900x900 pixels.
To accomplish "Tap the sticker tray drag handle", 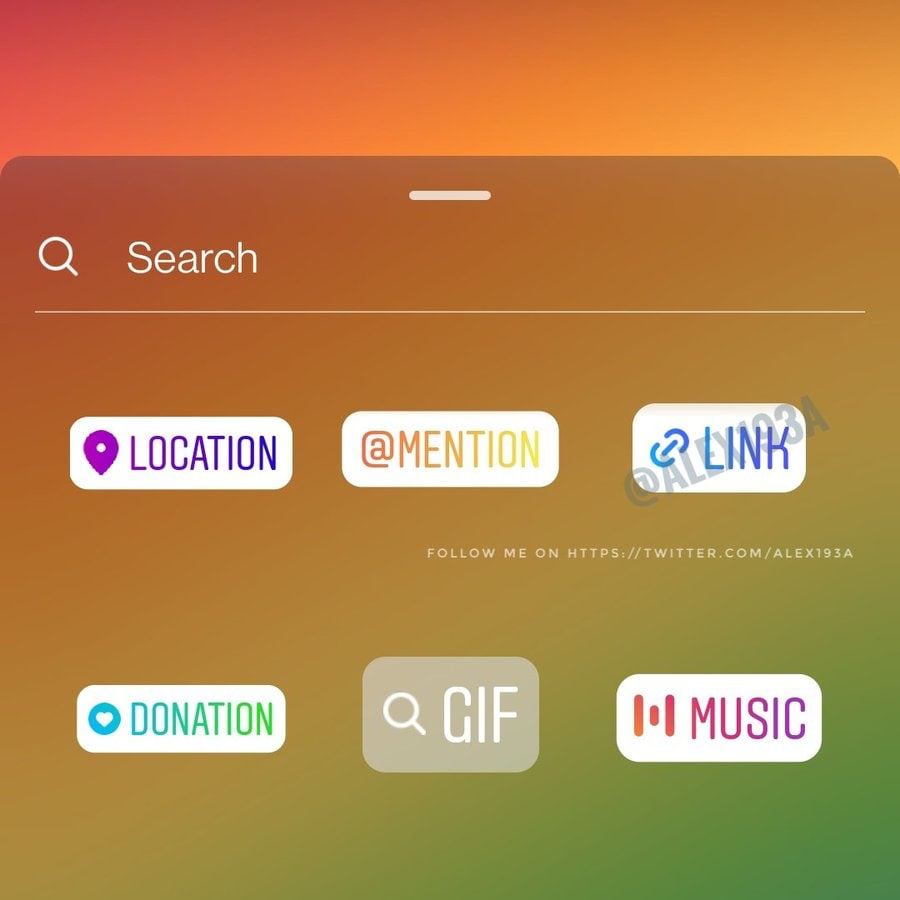I will point(450,195).
